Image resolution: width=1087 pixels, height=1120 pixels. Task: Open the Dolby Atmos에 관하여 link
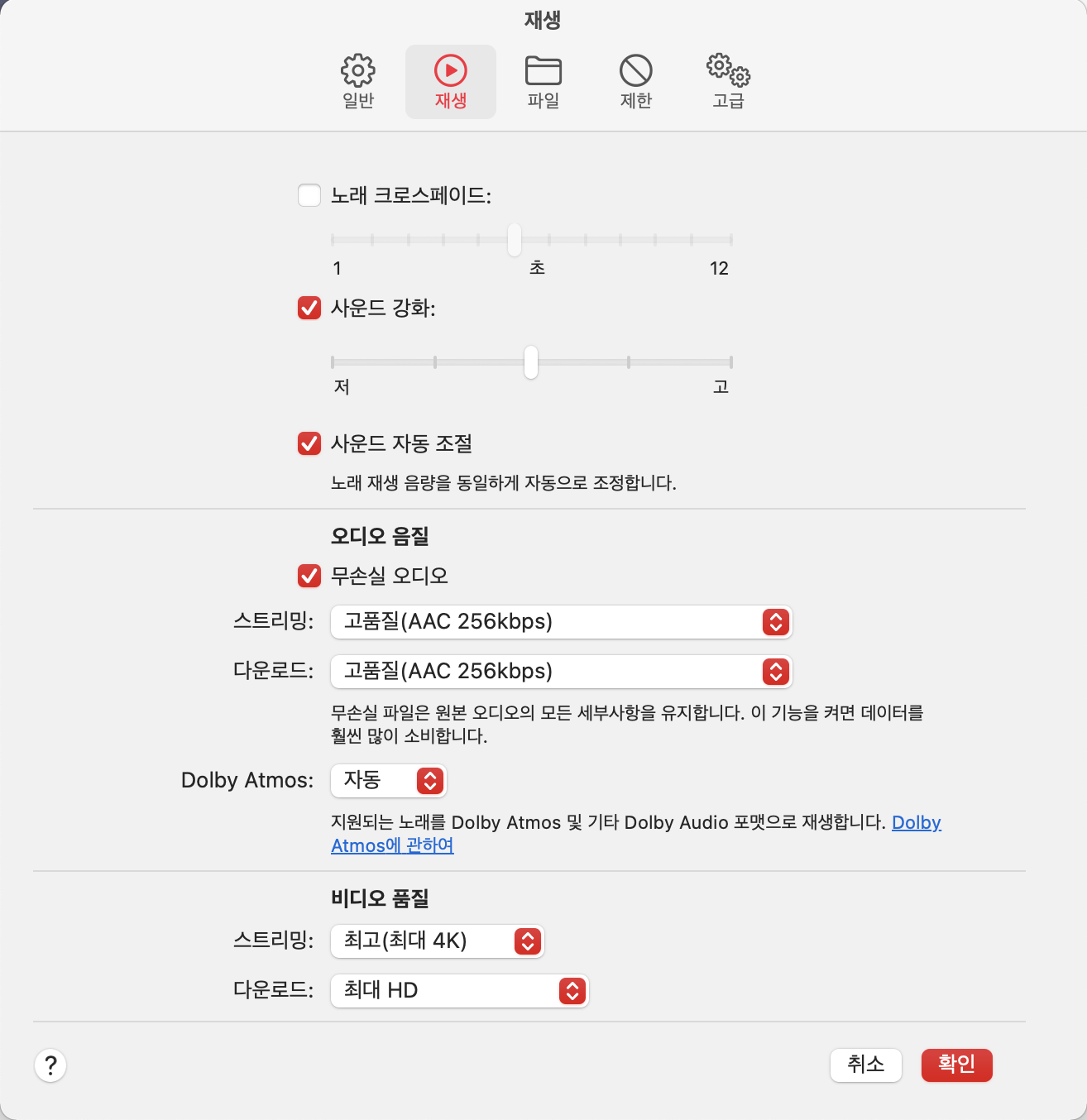tap(392, 845)
